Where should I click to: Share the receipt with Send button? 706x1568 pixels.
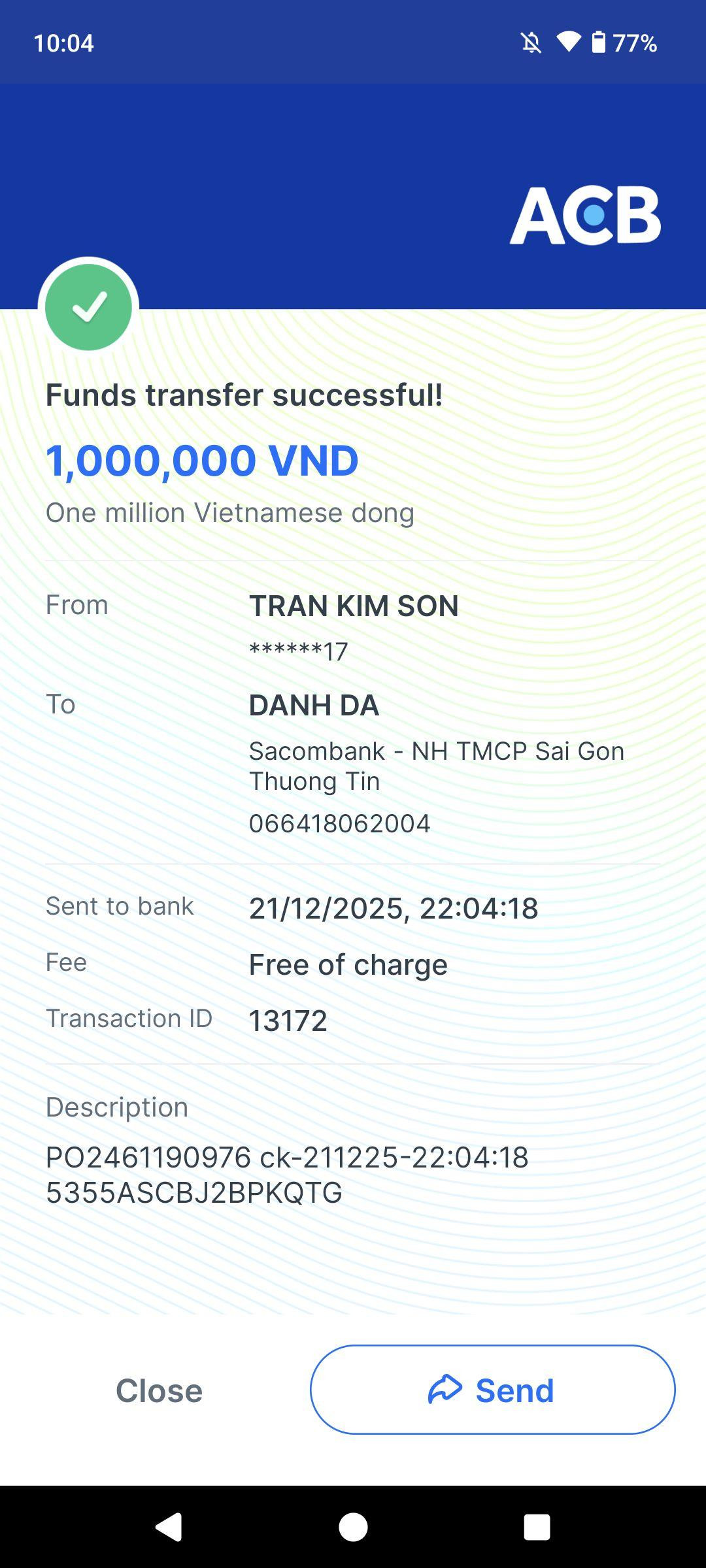[x=492, y=1390]
